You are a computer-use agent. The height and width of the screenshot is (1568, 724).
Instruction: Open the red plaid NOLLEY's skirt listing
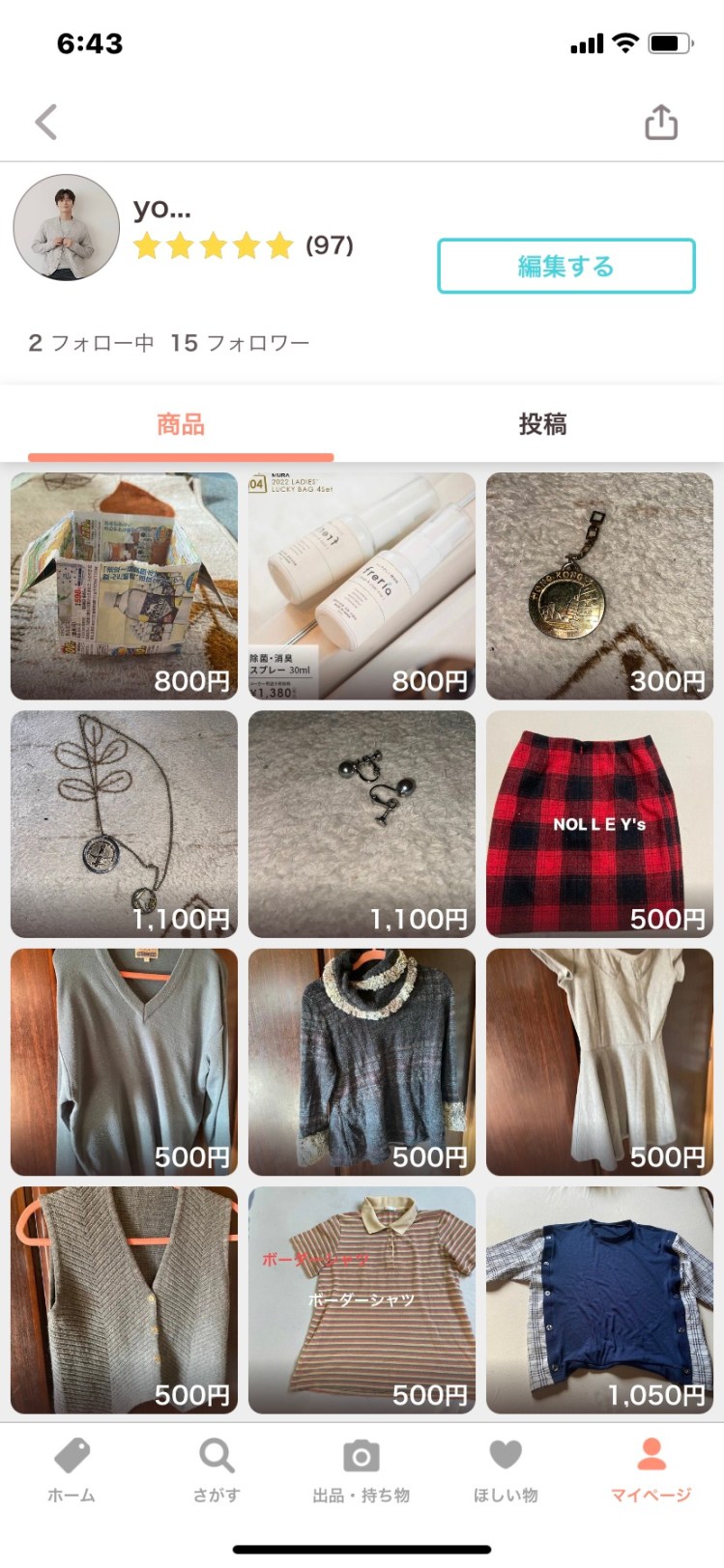(599, 823)
